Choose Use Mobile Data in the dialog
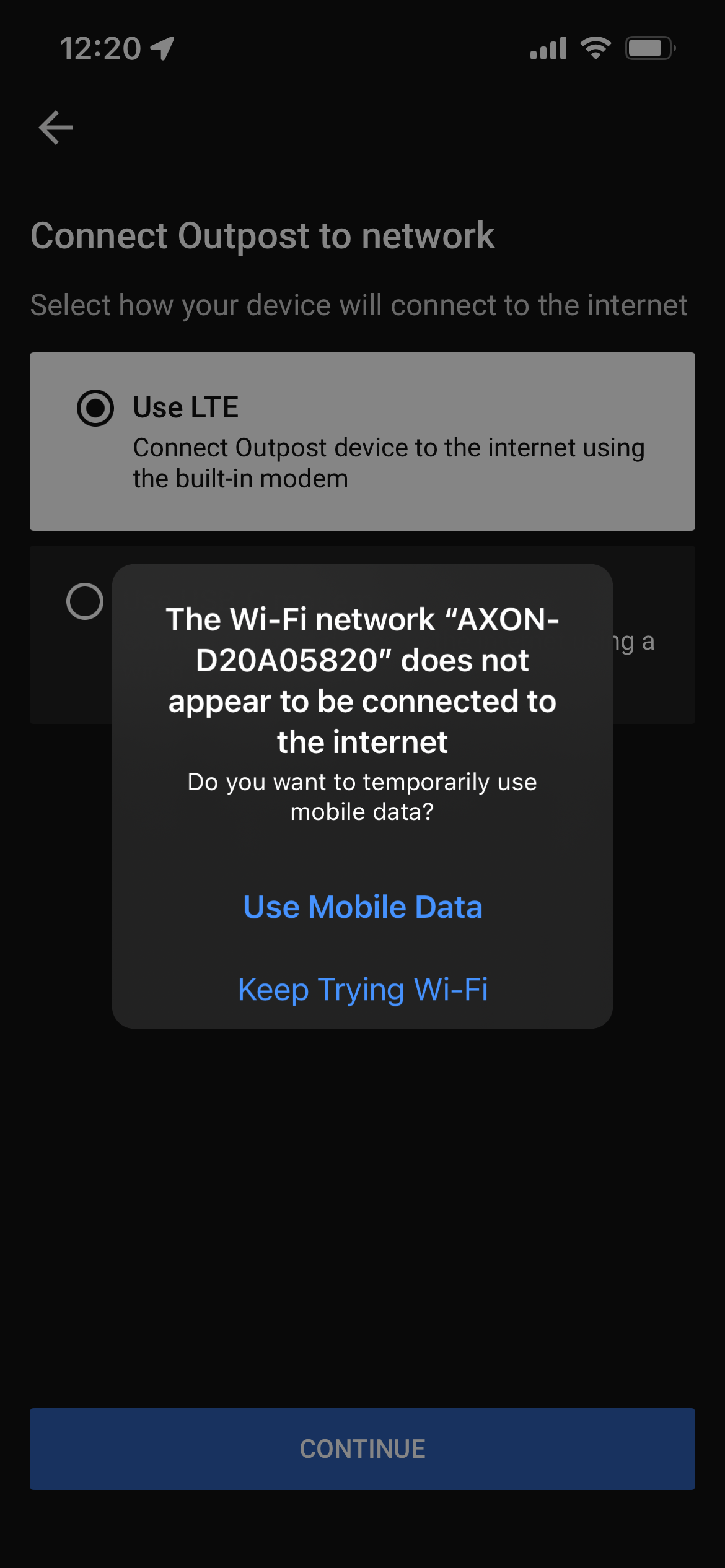 click(362, 907)
